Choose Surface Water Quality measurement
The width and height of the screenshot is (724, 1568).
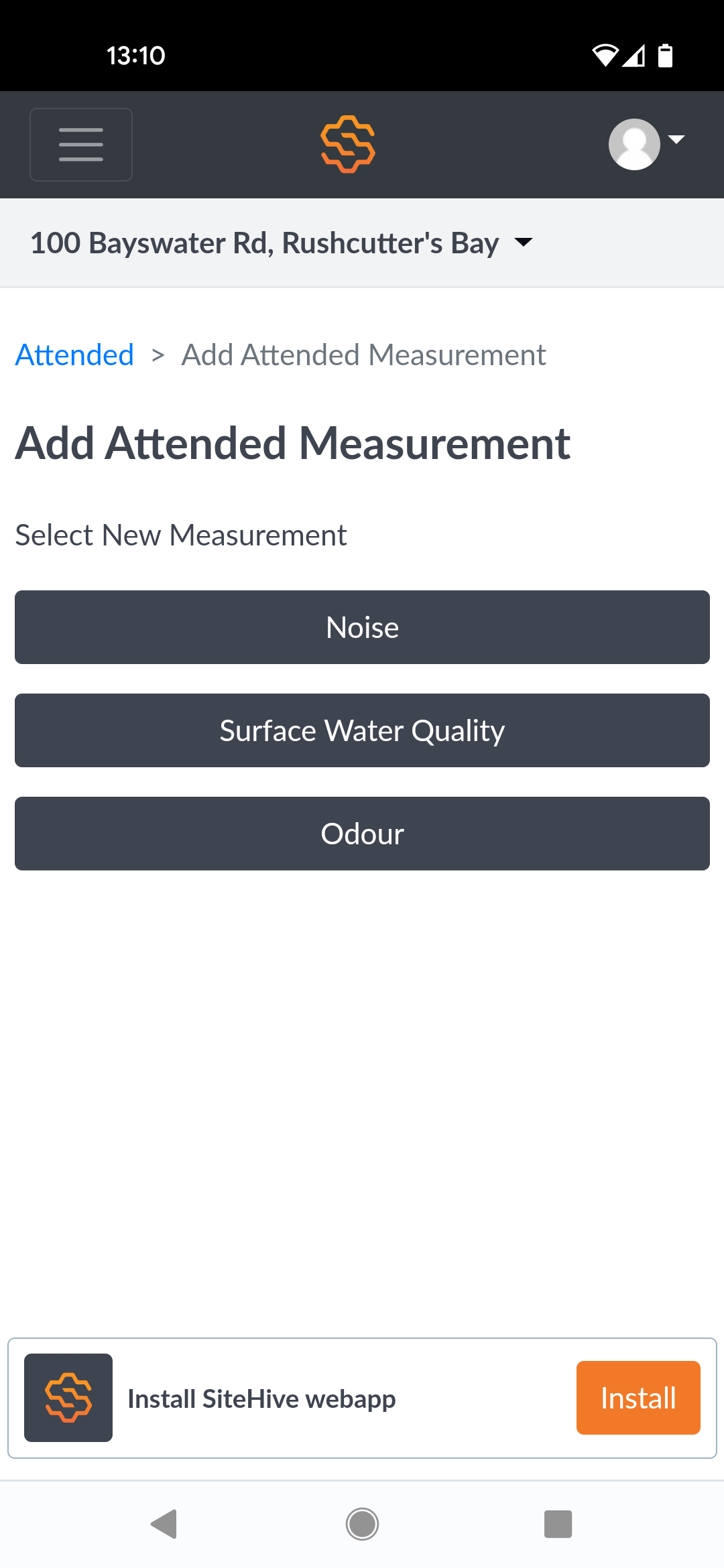click(362, 730)
